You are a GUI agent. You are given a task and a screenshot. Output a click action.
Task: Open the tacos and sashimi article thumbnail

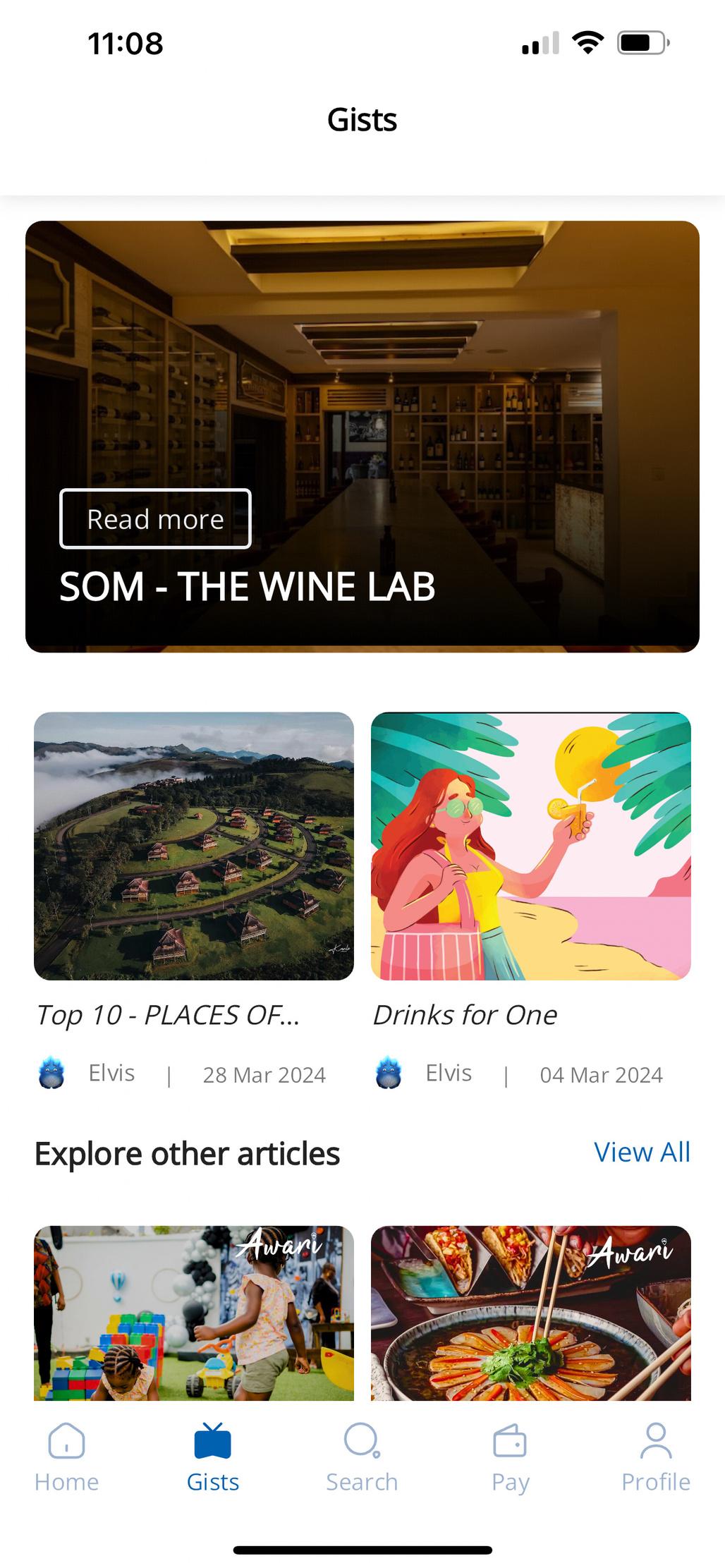click(530, 1313)
